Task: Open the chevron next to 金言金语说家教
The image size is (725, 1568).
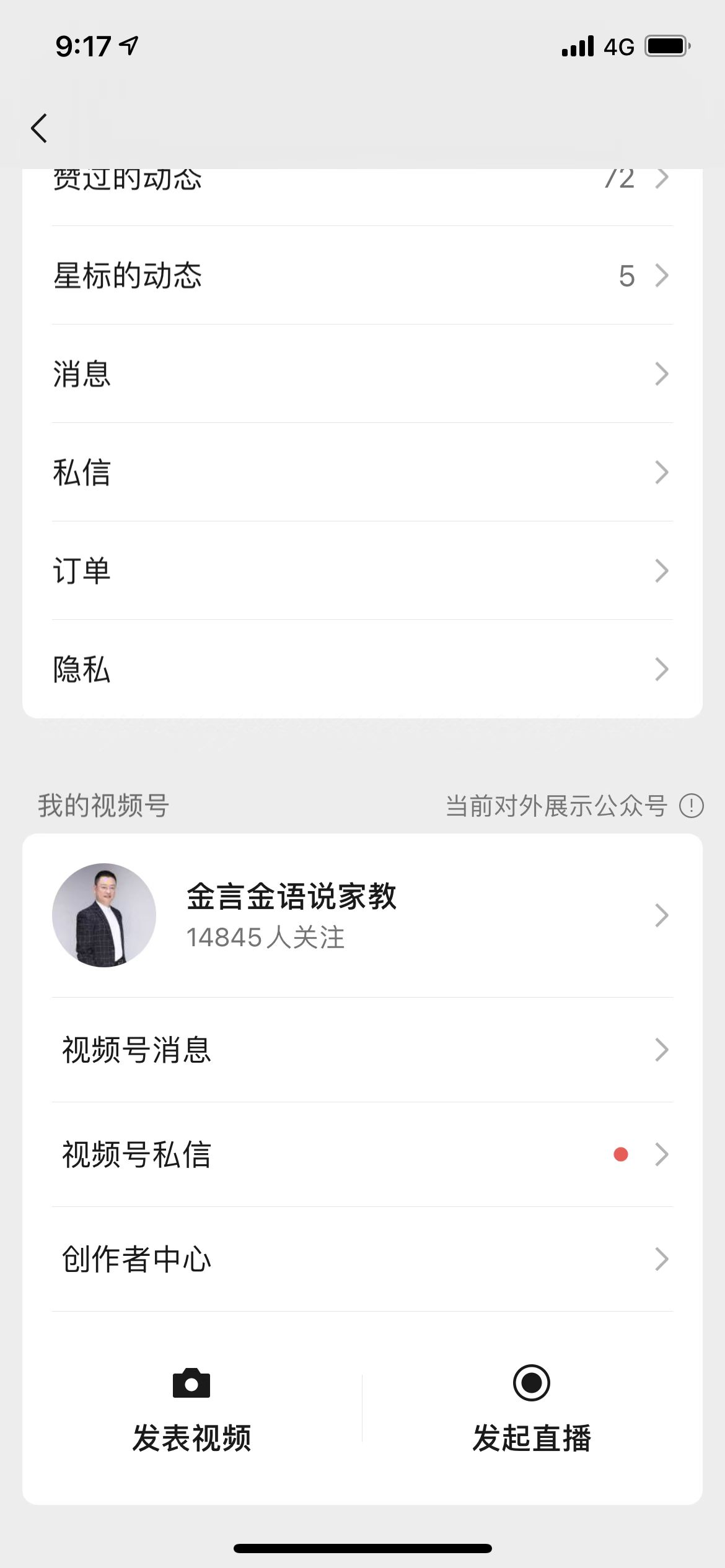Action: coord(662,915)
